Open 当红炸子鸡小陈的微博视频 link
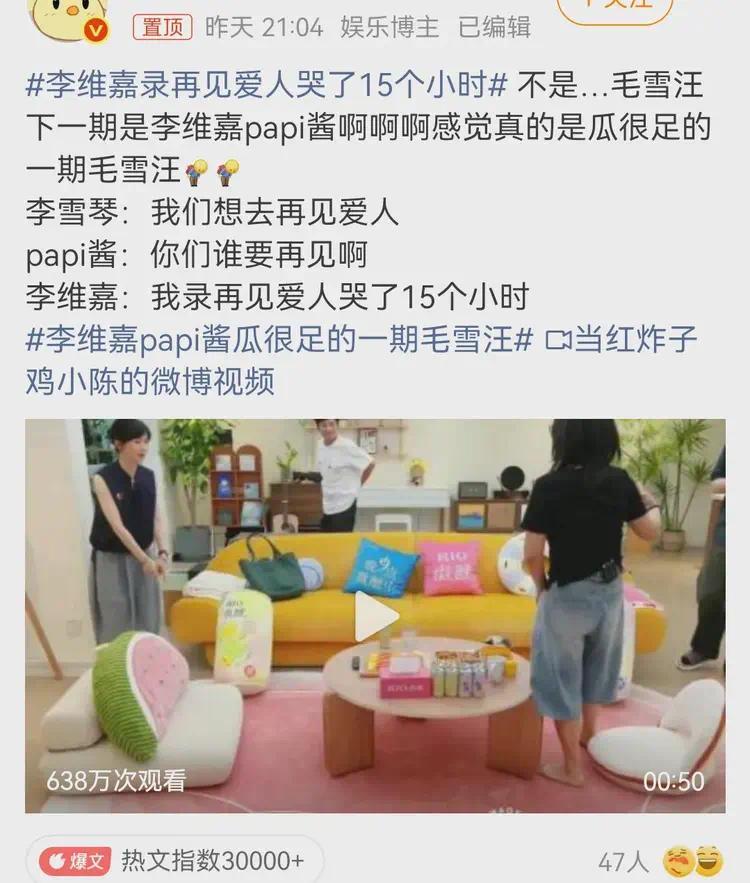The image size is (750, 883). pyautogui.click(x=620, y=341)
